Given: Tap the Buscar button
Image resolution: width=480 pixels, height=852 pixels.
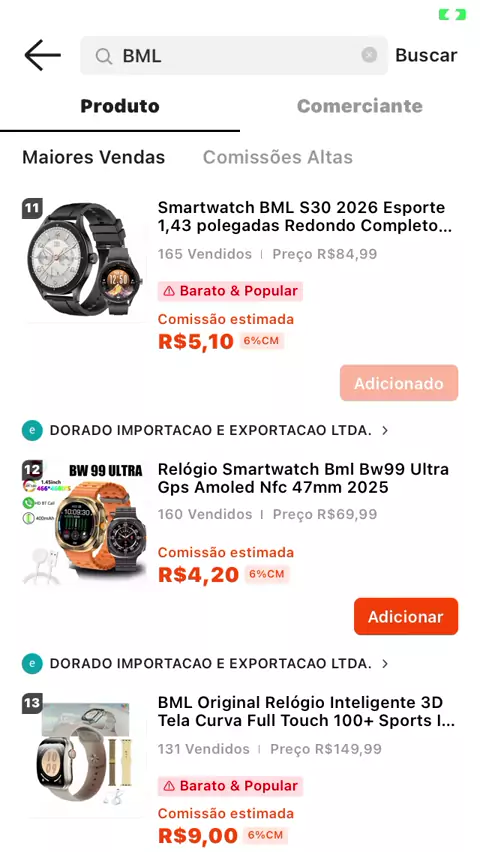Looking at the screenshot, I should click(426, 55).
